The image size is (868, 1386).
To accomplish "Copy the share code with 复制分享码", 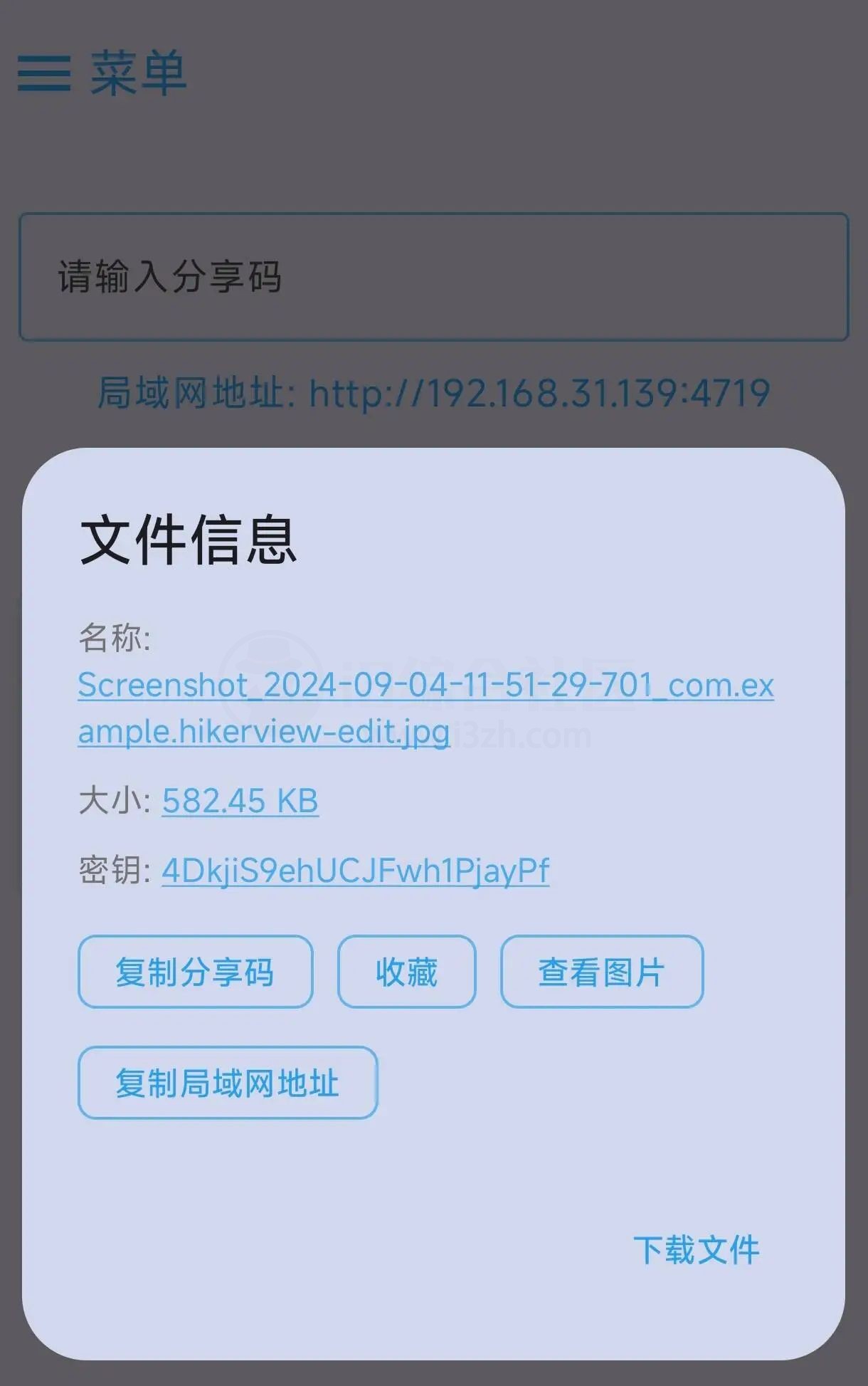I will point(195,972).
